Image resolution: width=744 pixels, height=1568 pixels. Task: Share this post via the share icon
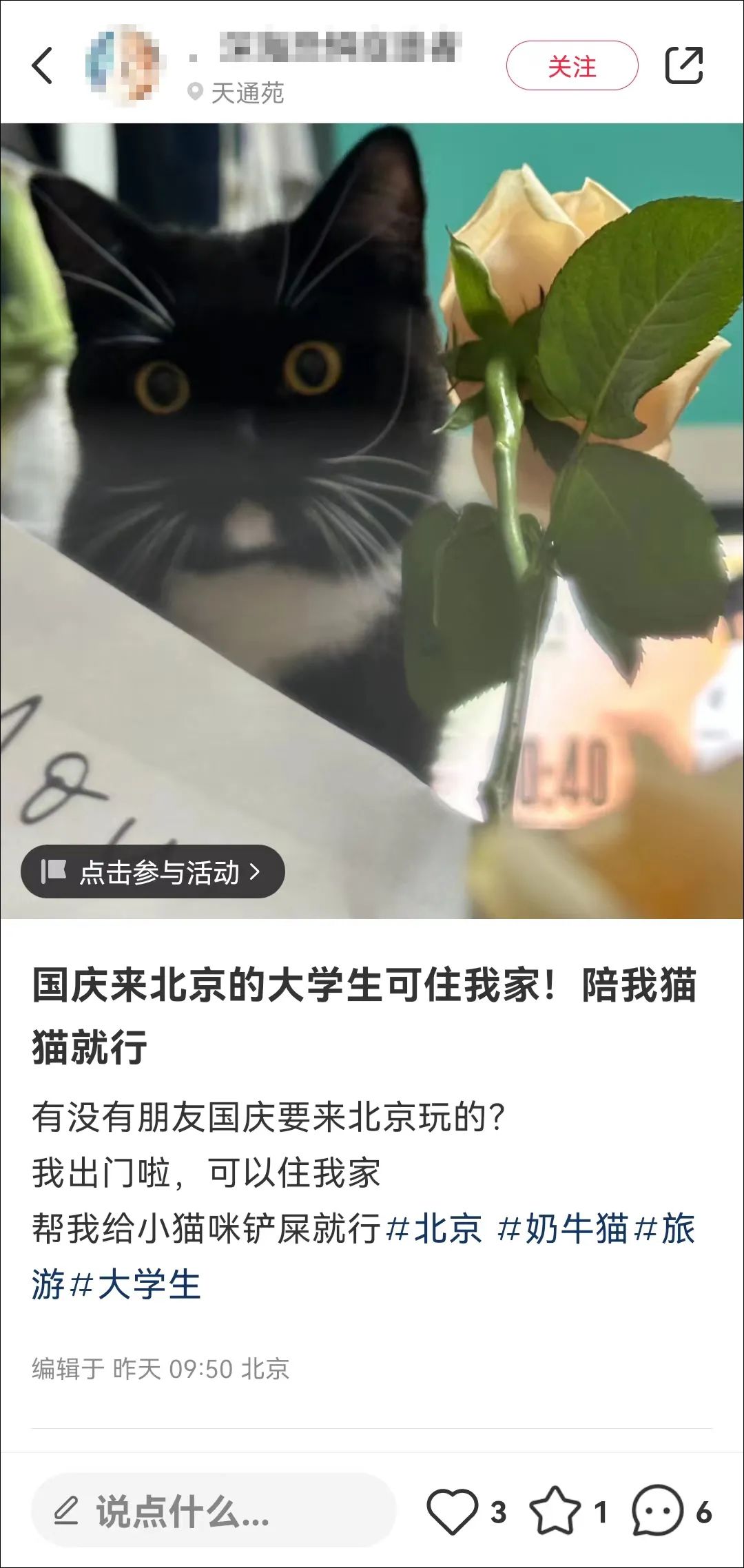click(x=683, y=65)
